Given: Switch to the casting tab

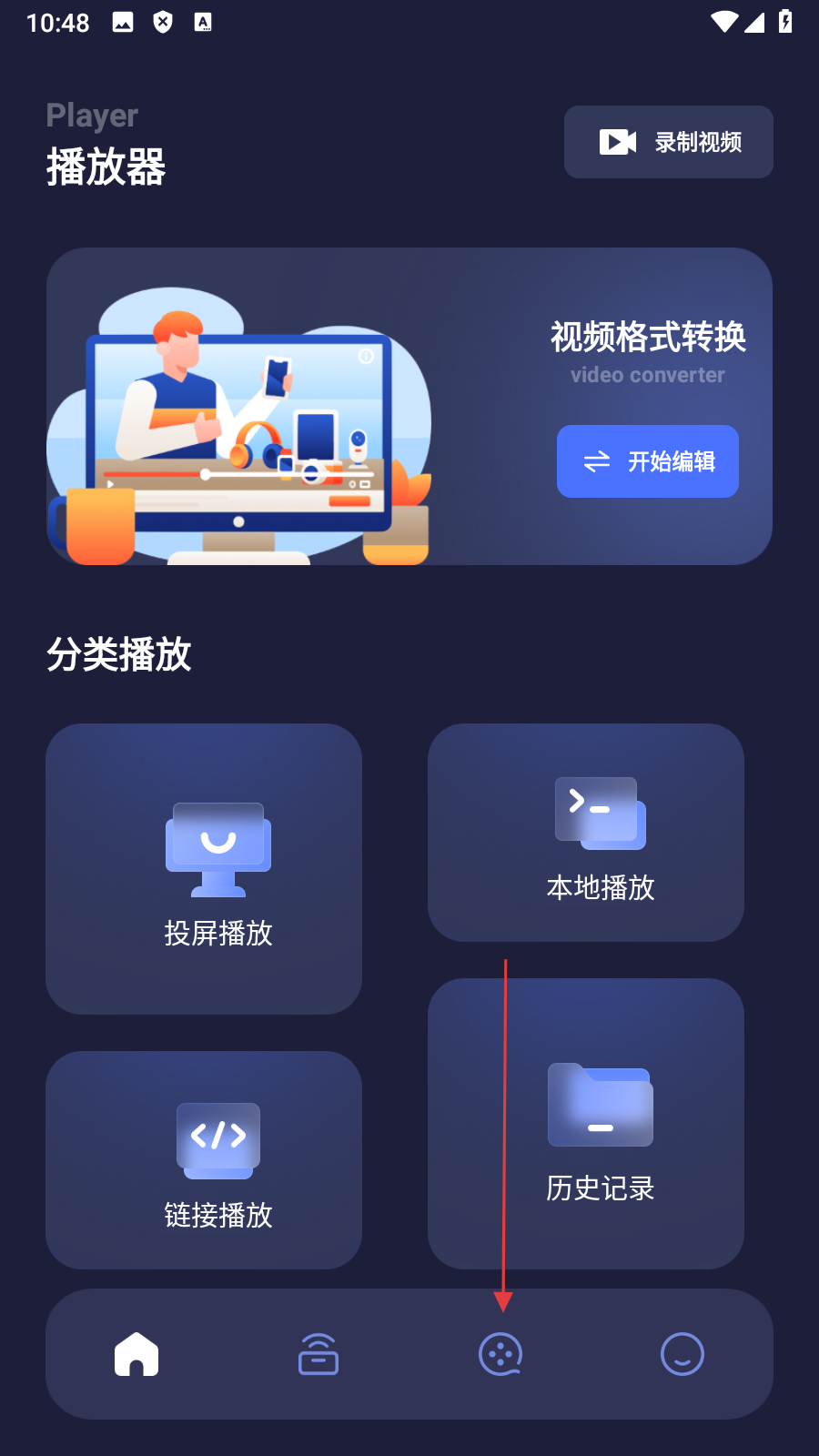Looking at the screenshot, I should pyautogui.click(x=318, y=1354).
